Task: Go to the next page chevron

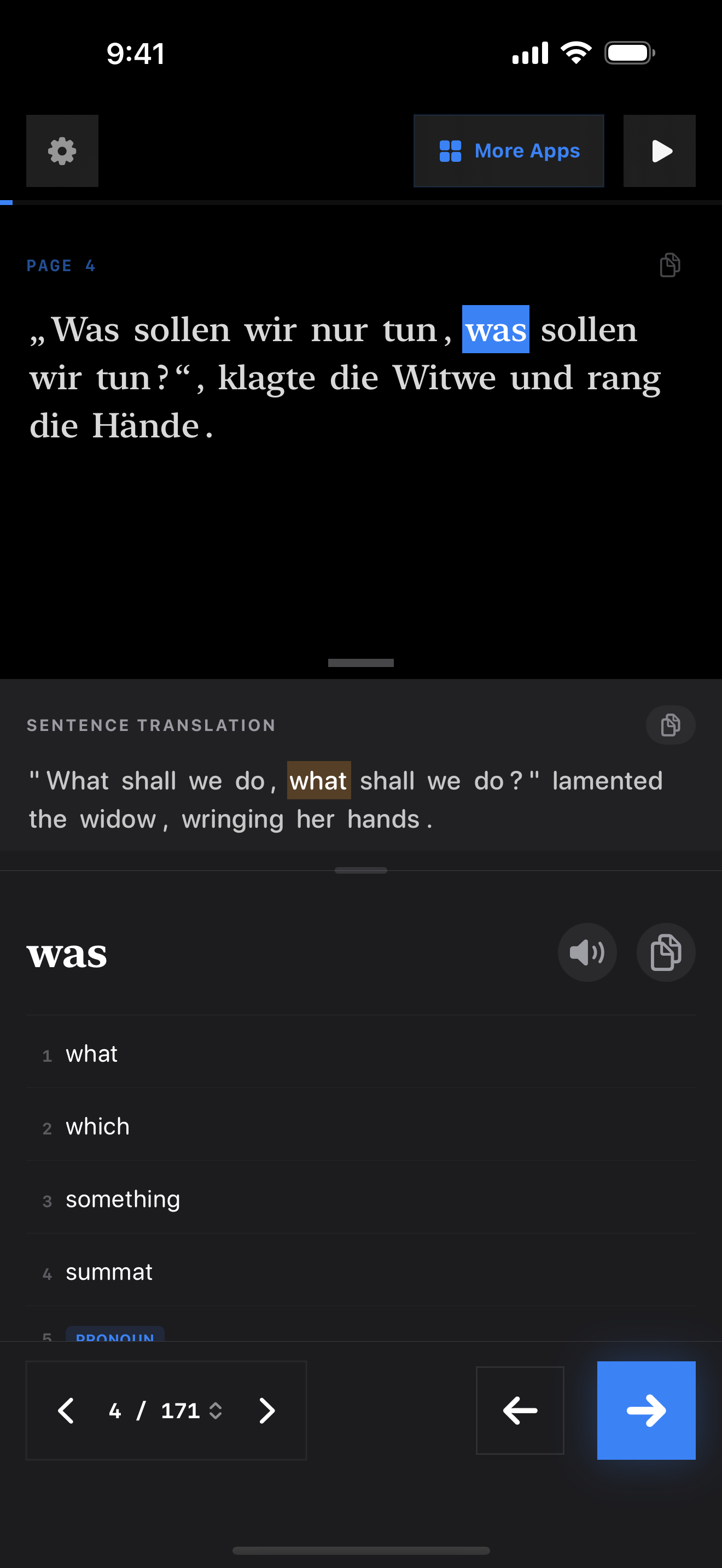Action: (x=266, y=1411)
